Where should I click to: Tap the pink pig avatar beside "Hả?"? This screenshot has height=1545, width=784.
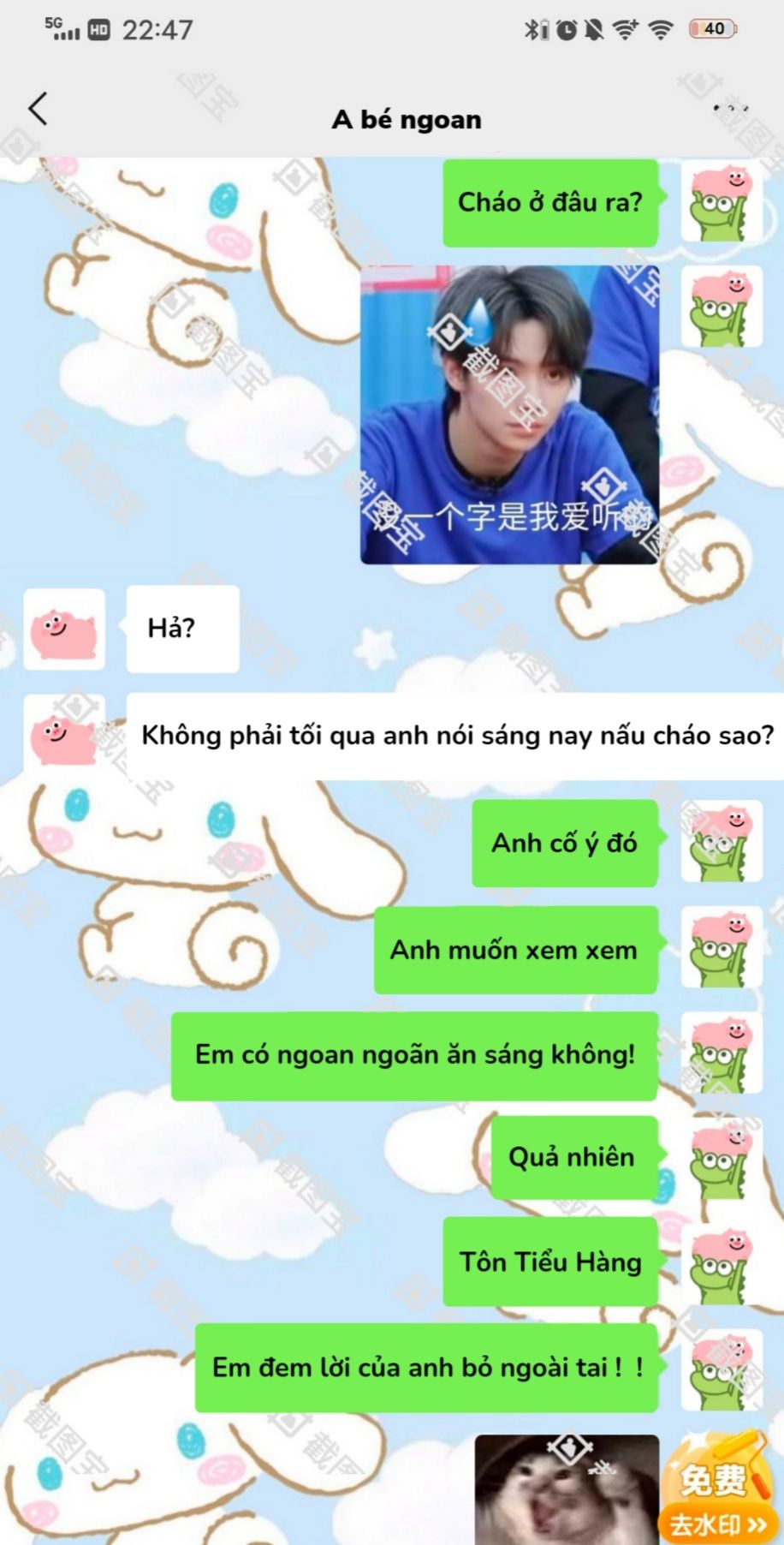point(64,629)
